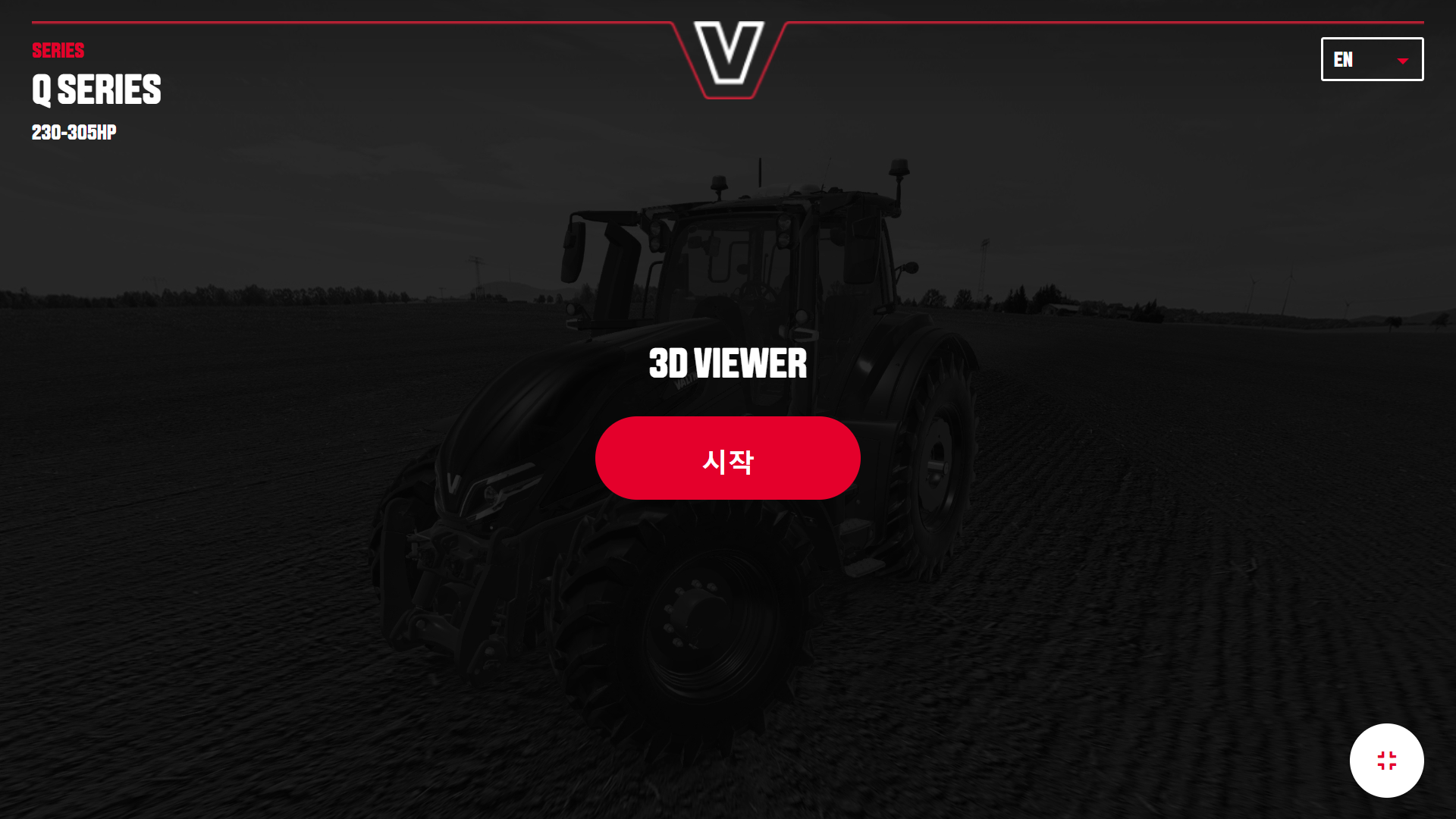Open the EN language dropdown

pos(1371,59)
